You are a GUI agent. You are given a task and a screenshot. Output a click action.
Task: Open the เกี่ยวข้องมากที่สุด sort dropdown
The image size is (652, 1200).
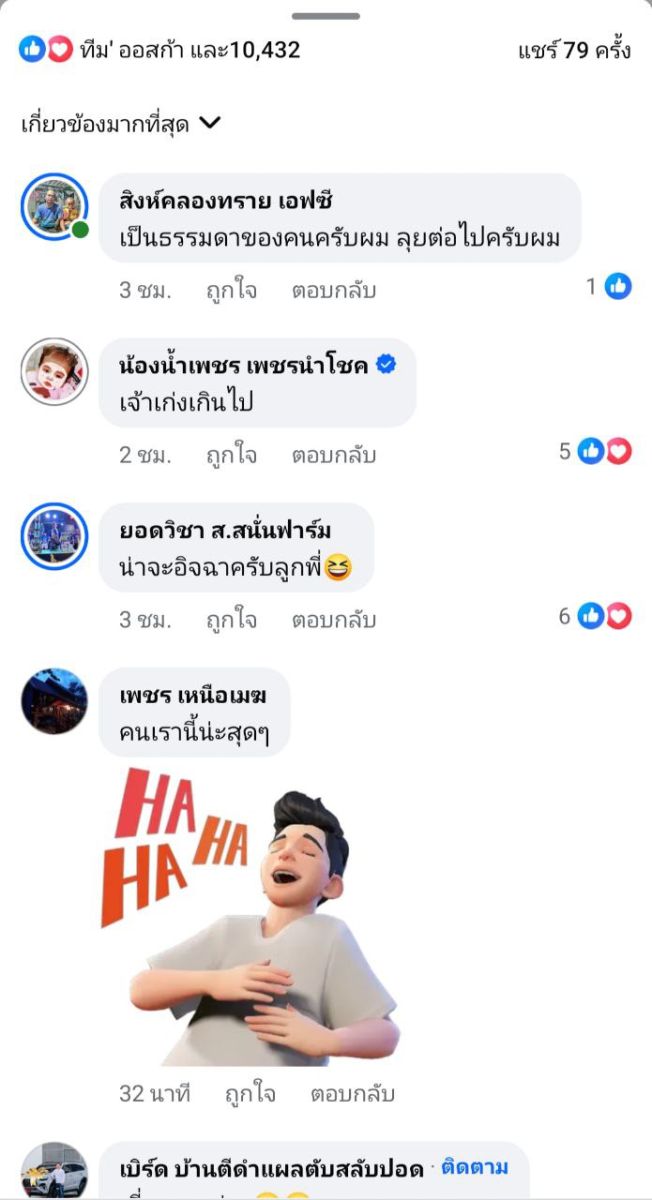(120, 125)
